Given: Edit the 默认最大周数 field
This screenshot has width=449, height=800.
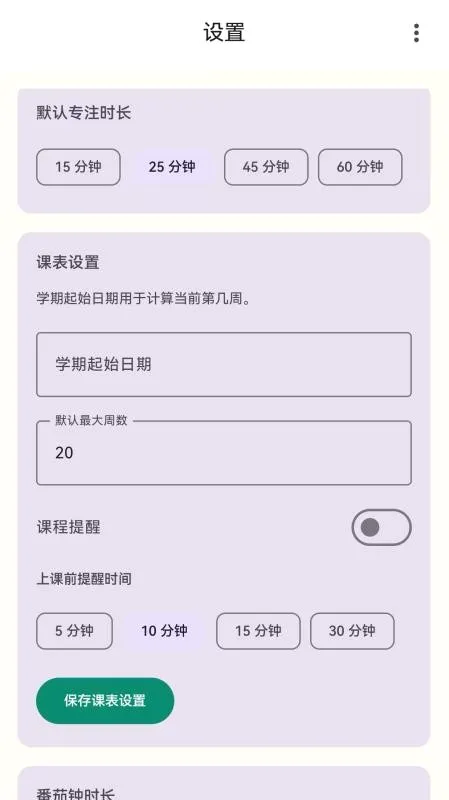Looking at the screenshot, I should (223, 453).
